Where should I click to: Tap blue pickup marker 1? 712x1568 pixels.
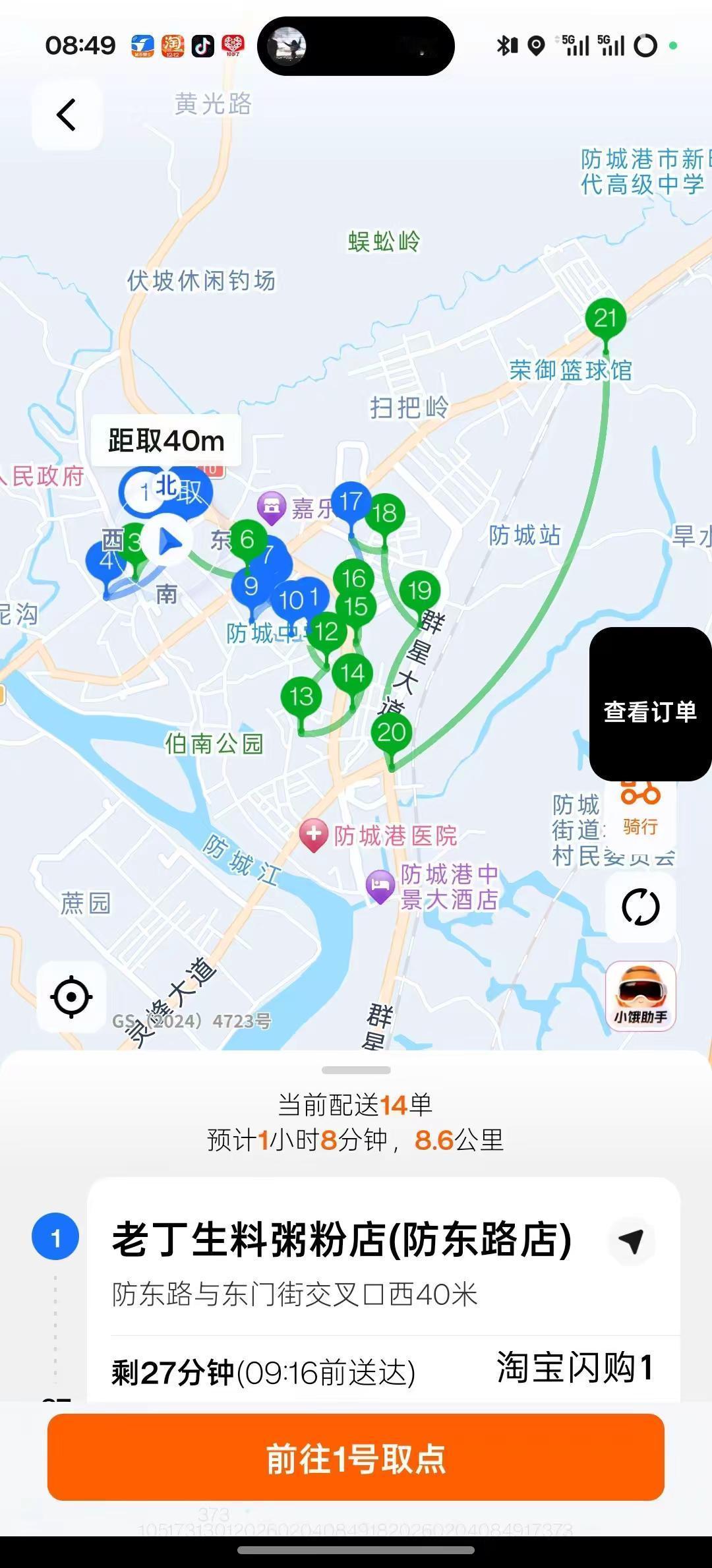(x=146, y=489)
